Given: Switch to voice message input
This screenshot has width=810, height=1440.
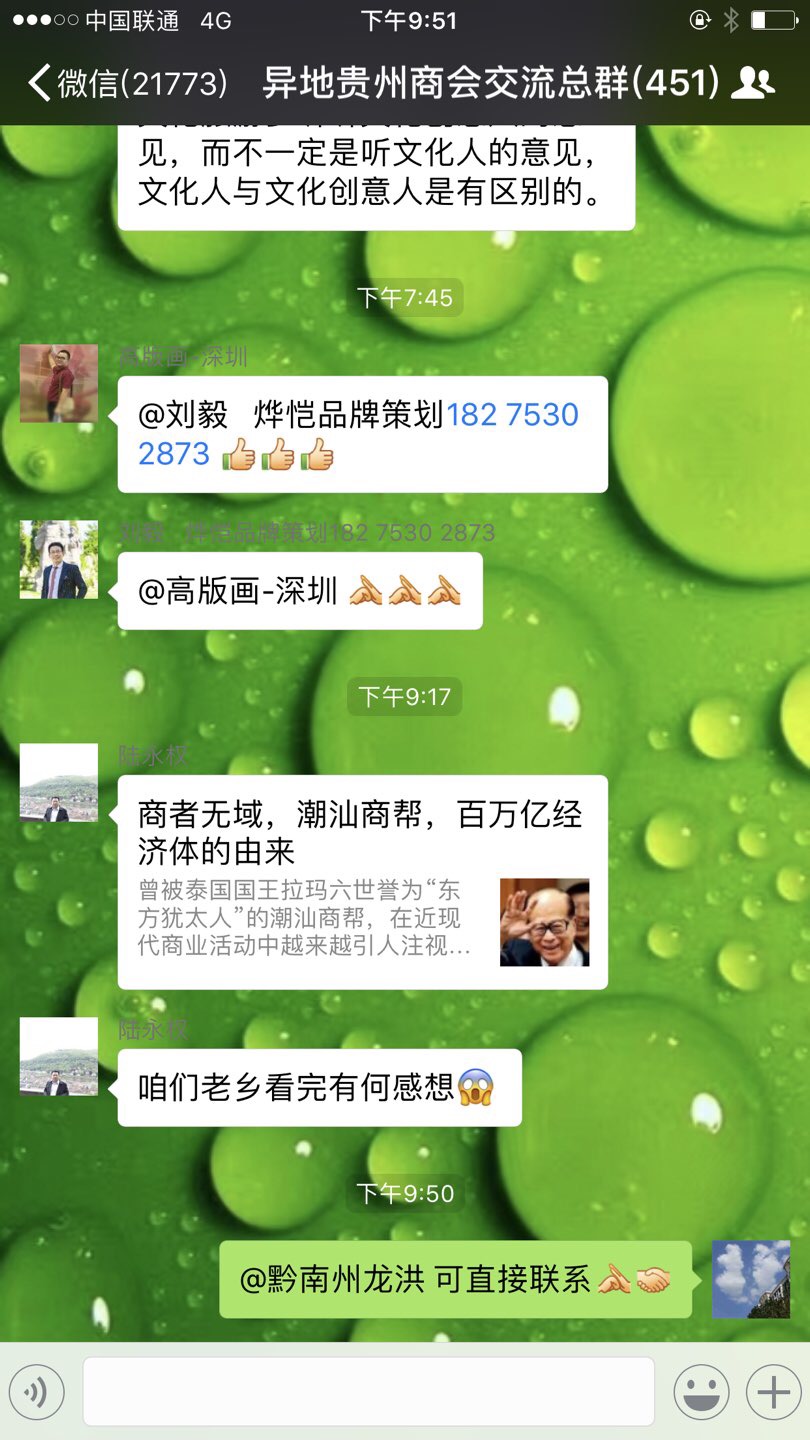Looking at the screenshot, I should pyautogui.click(x=37, y=1391).
